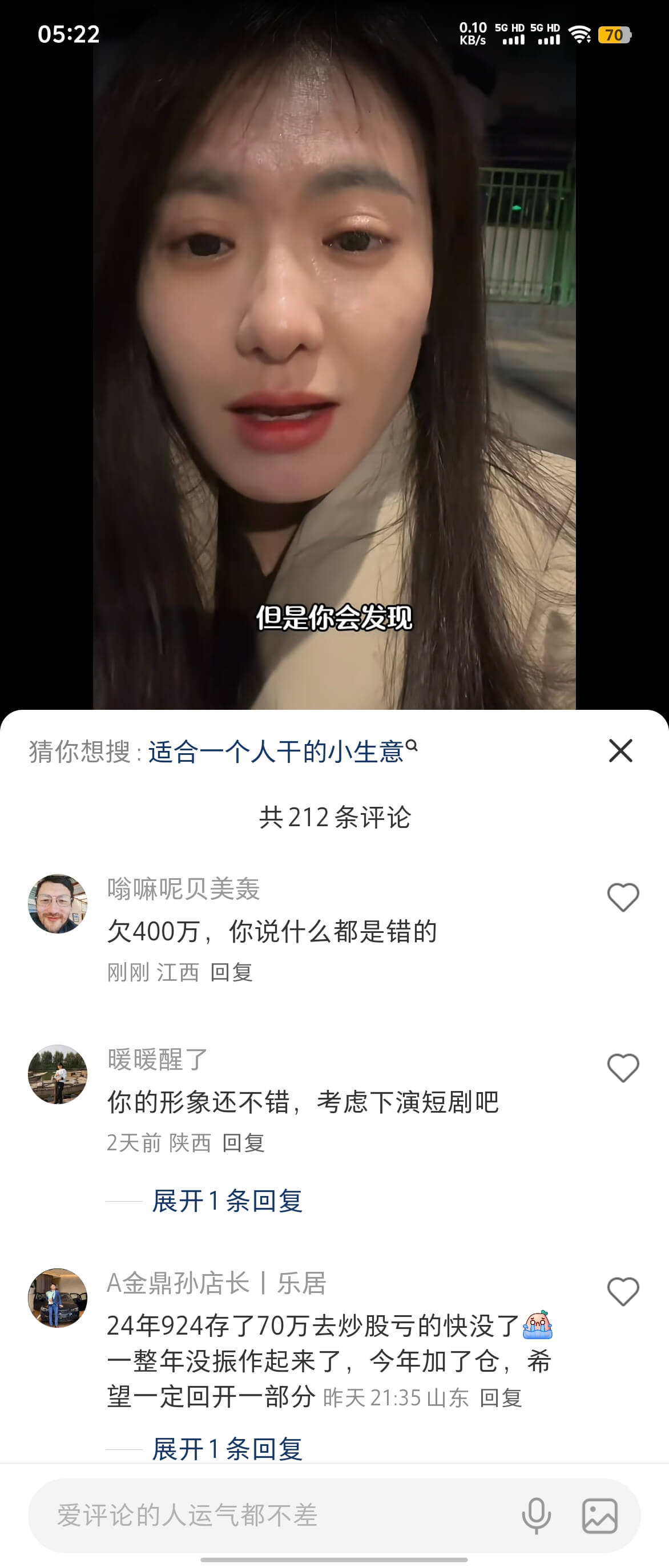Reply to A金鼎孙店长's comment
The image size is (669, 1568).
tap(501, 1397)
